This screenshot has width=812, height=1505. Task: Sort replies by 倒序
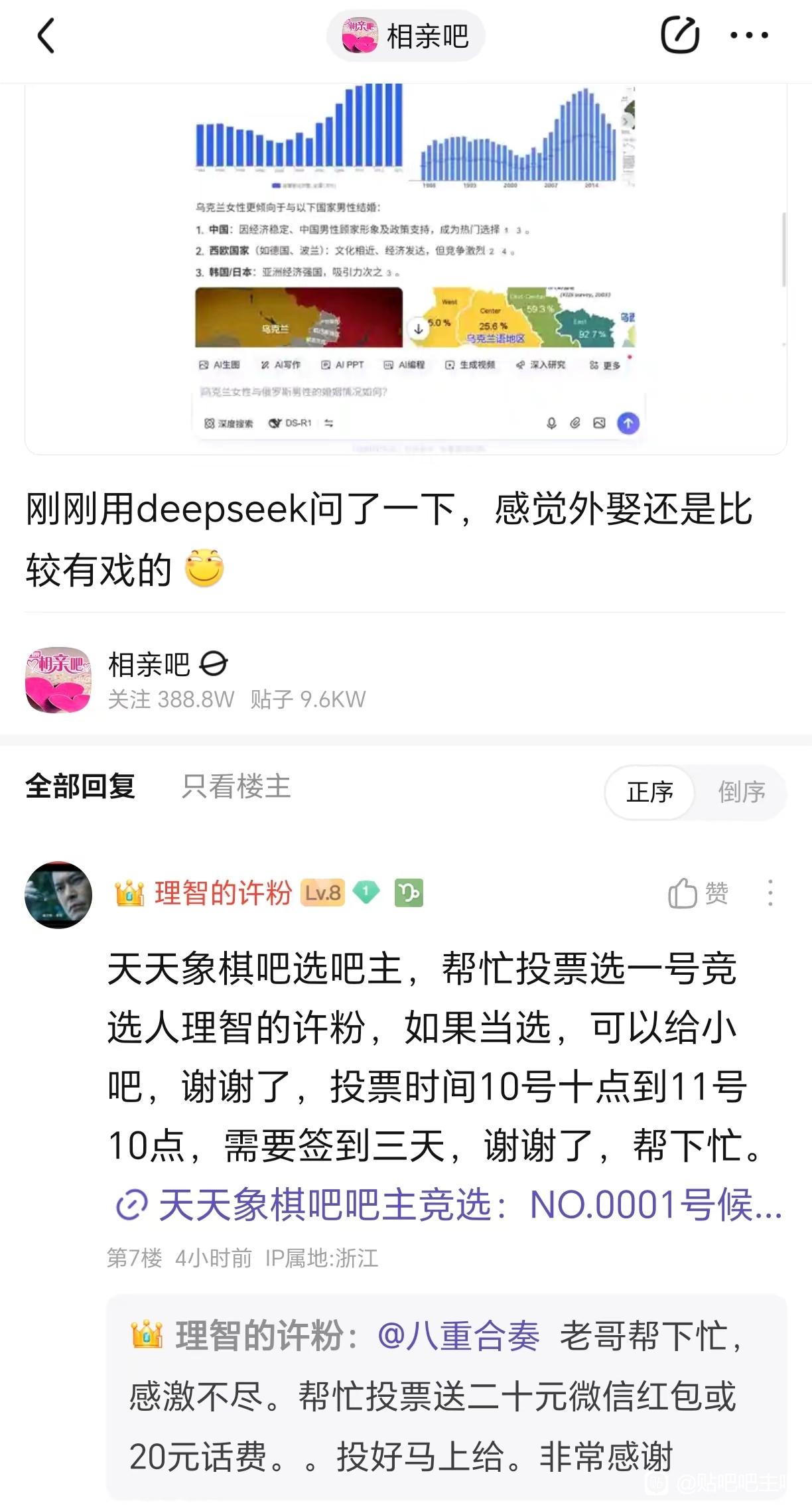pyautogui.click(x=742, y=792)
